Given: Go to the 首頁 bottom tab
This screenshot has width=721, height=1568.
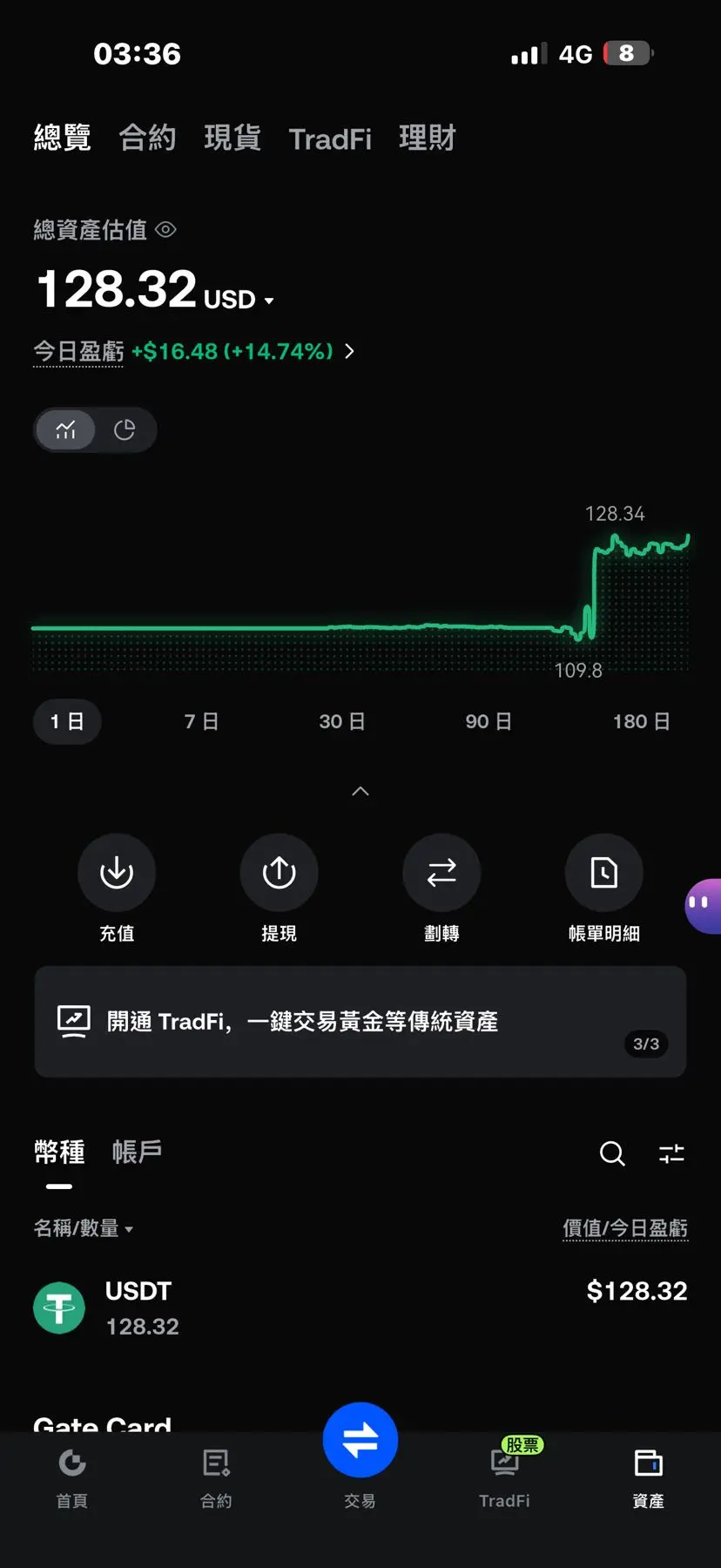Looking at the screenshot, I should click(72, 1476).
